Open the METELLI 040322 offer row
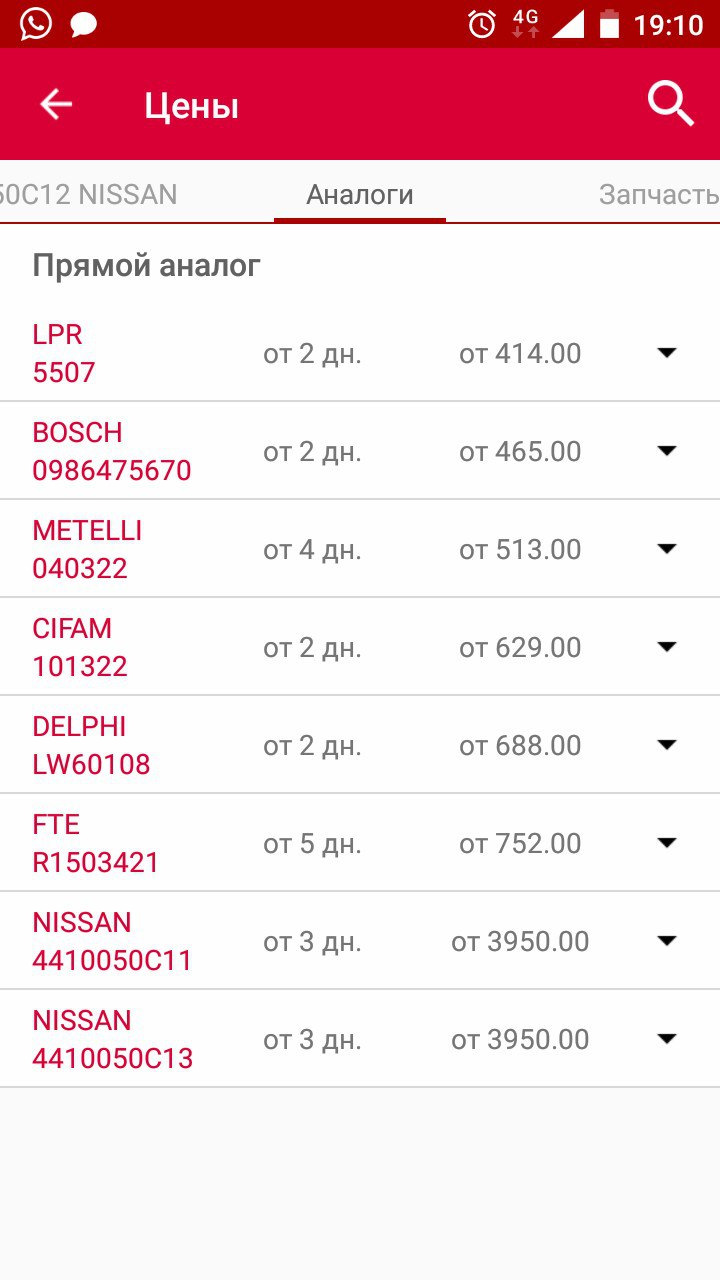This screenshot has width=720, height=1280. click(x=300, y=549)
